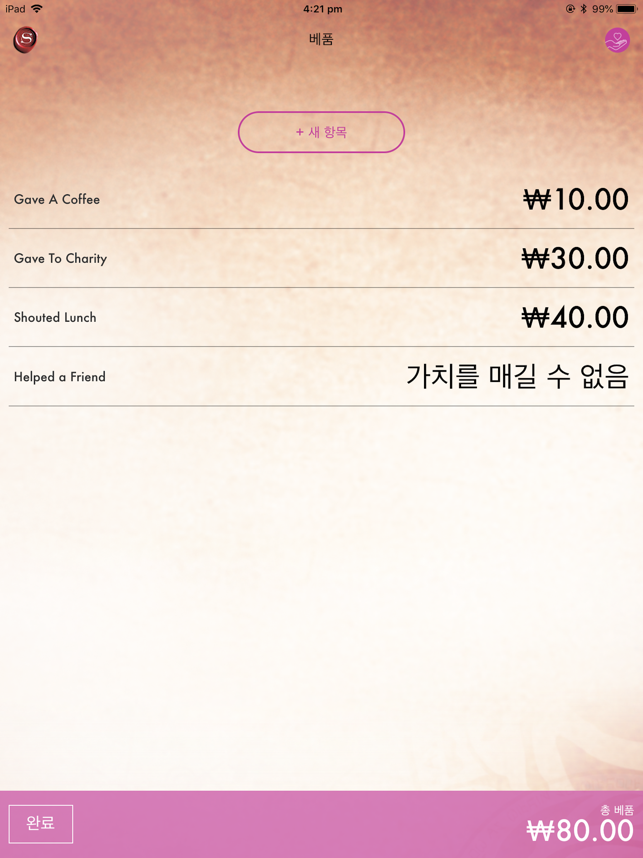
Task: Add a new item with + 새 항목
Action: [321, 132]
